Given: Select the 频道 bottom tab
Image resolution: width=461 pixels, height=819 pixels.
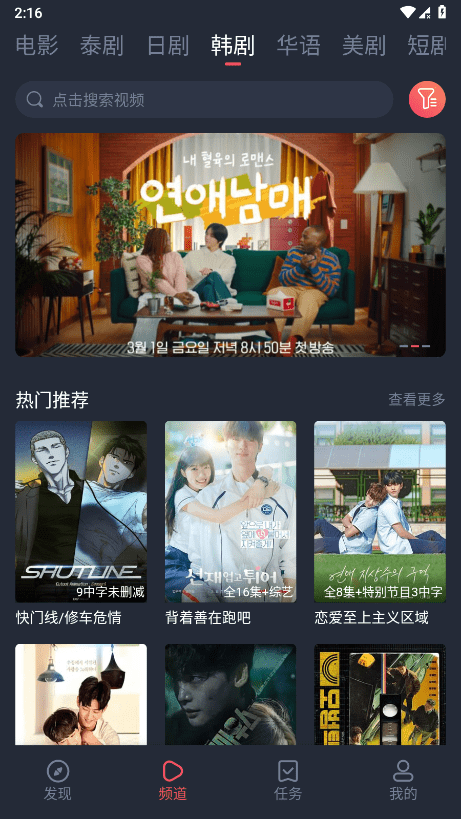Looking at the screenshot, I should point(173,781).
